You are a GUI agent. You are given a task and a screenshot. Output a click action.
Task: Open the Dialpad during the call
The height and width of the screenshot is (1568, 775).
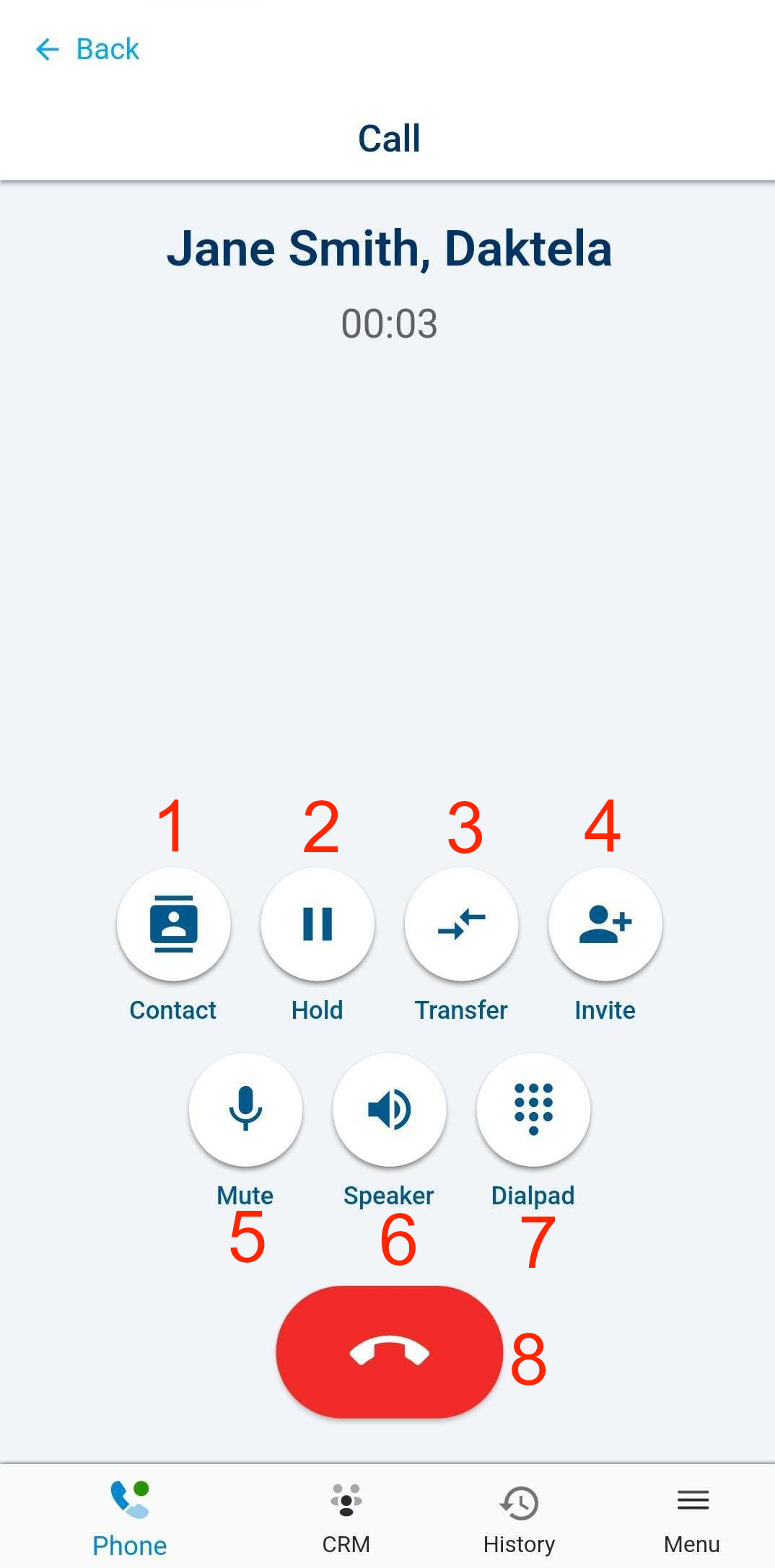(533, 1110)
